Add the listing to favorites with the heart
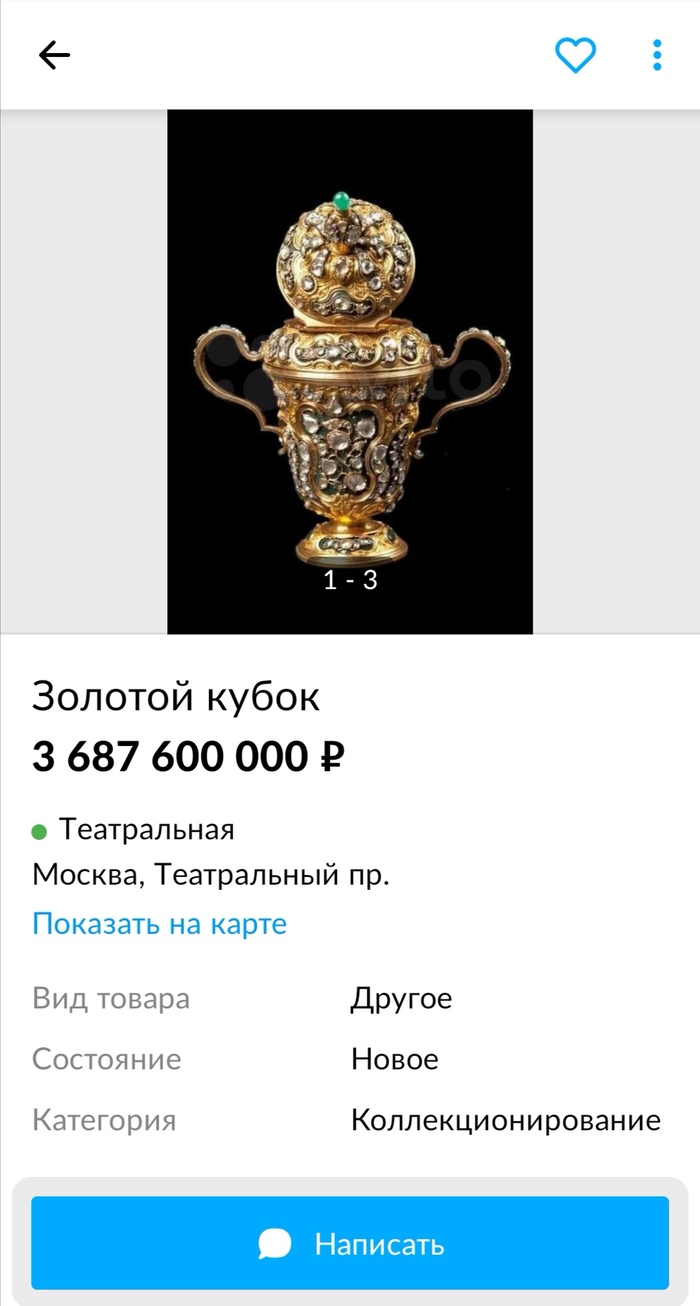 tap(575, 55)
